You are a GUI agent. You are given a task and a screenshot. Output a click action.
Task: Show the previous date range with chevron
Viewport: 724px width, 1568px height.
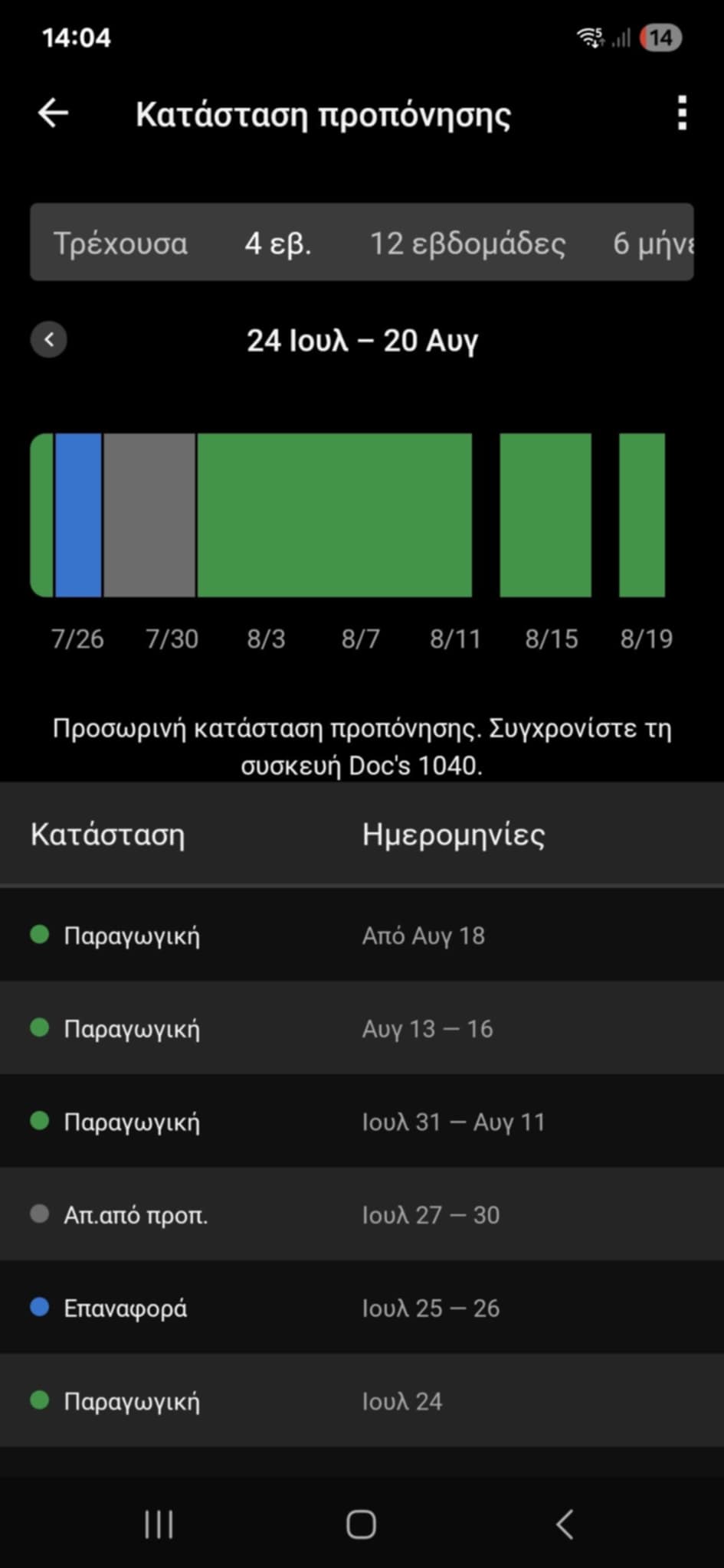[49, 339]
